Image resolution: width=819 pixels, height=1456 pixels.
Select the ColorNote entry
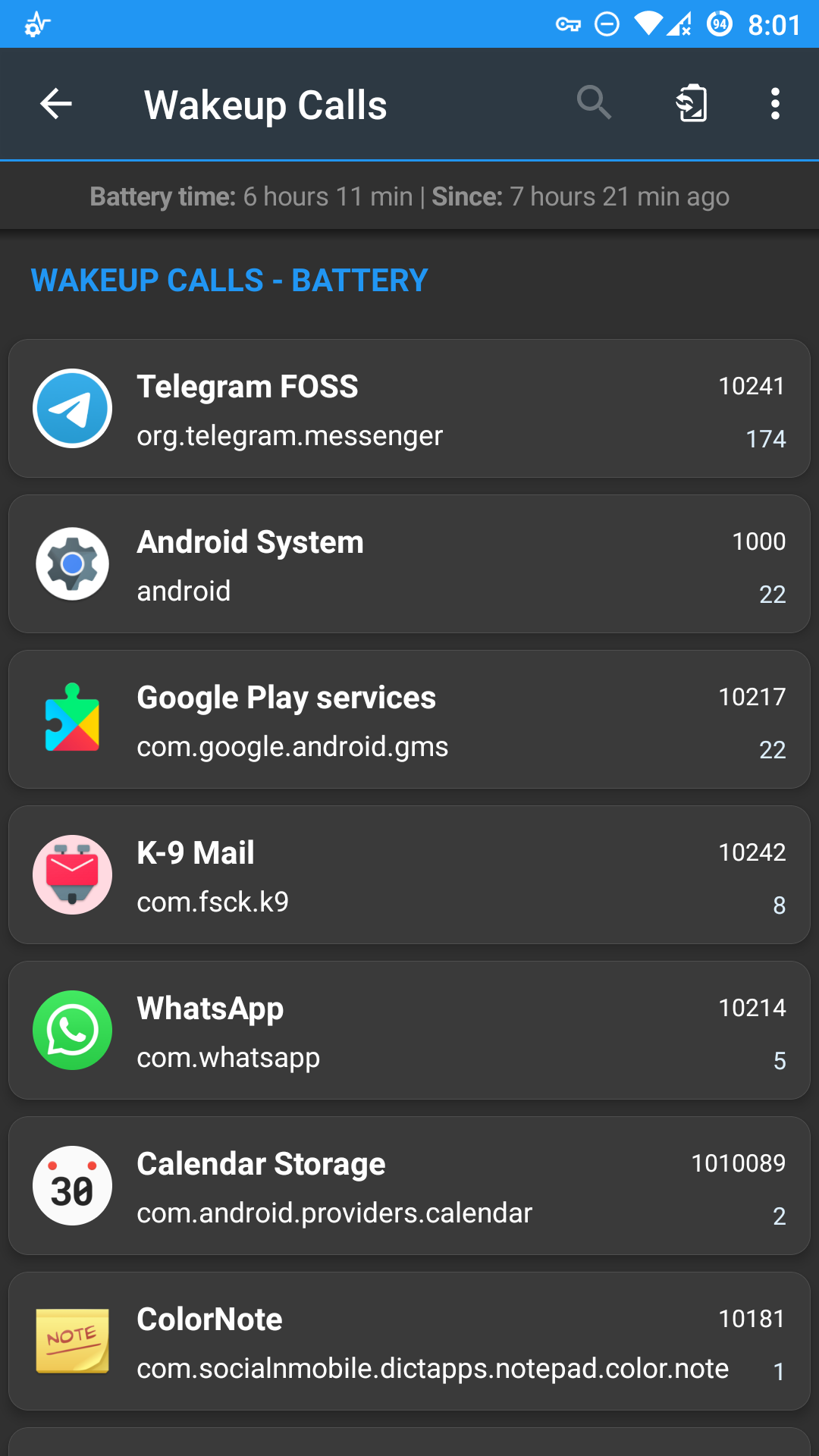[x=409, y=1341]
